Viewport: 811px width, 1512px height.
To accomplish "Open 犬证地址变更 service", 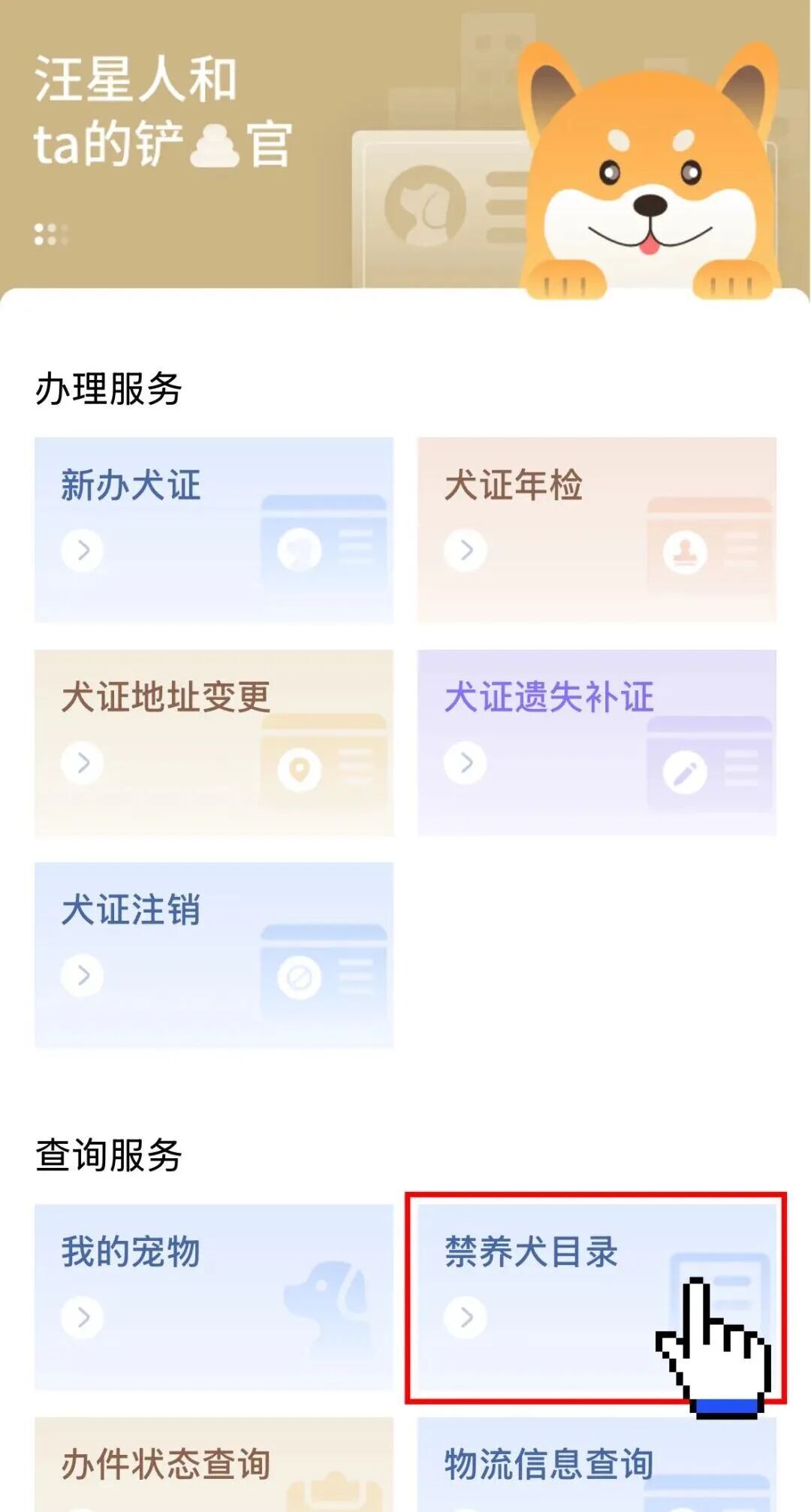I will click(214, 742).
